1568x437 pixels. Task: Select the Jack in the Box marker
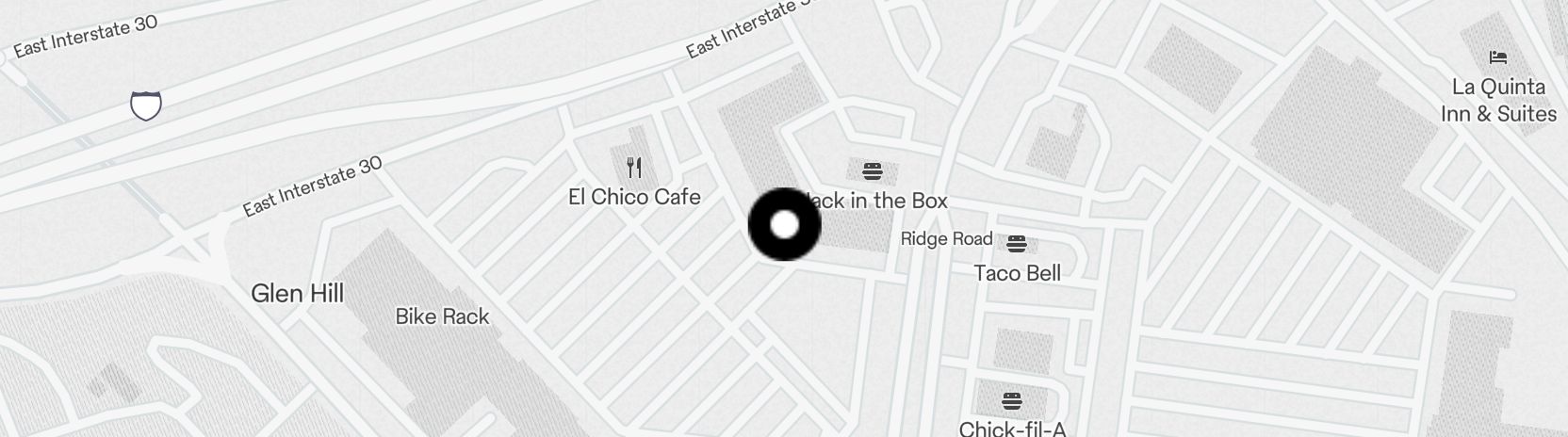(873, 172)
